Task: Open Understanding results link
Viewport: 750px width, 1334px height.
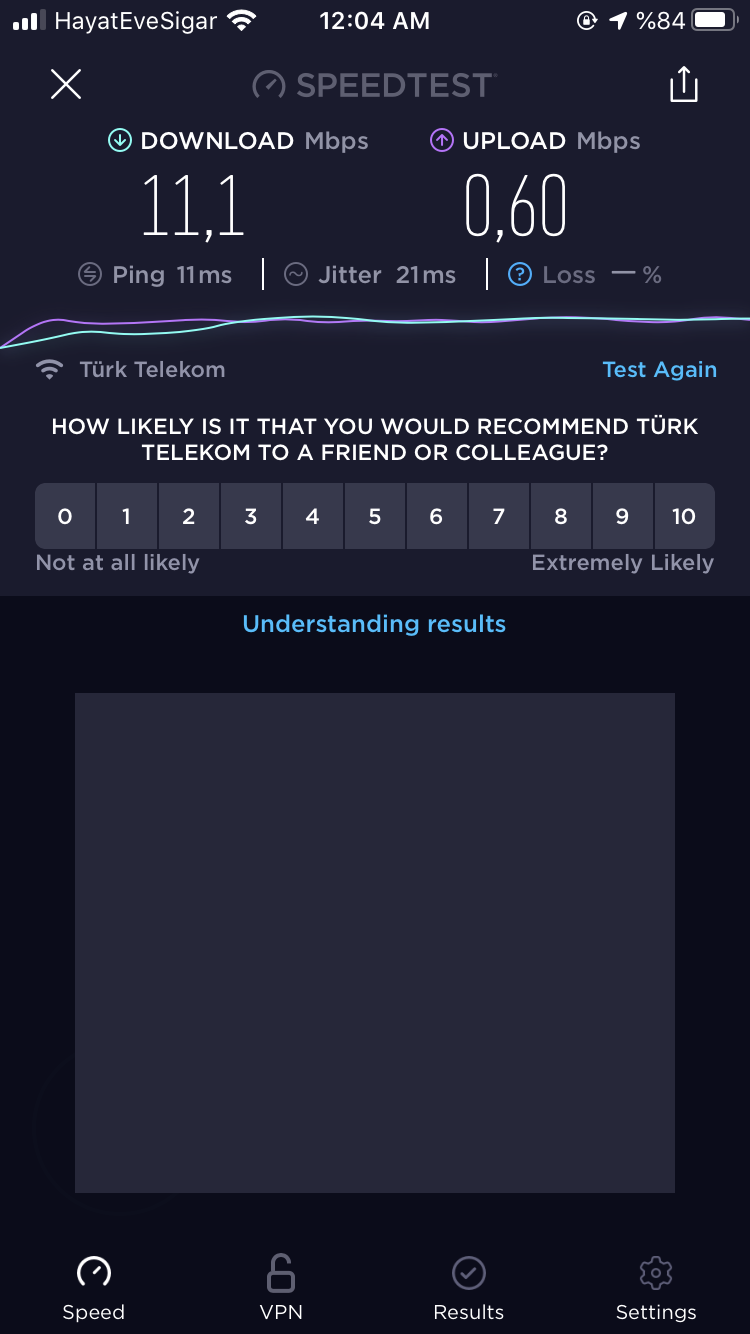Action: (x=374, y=624)
